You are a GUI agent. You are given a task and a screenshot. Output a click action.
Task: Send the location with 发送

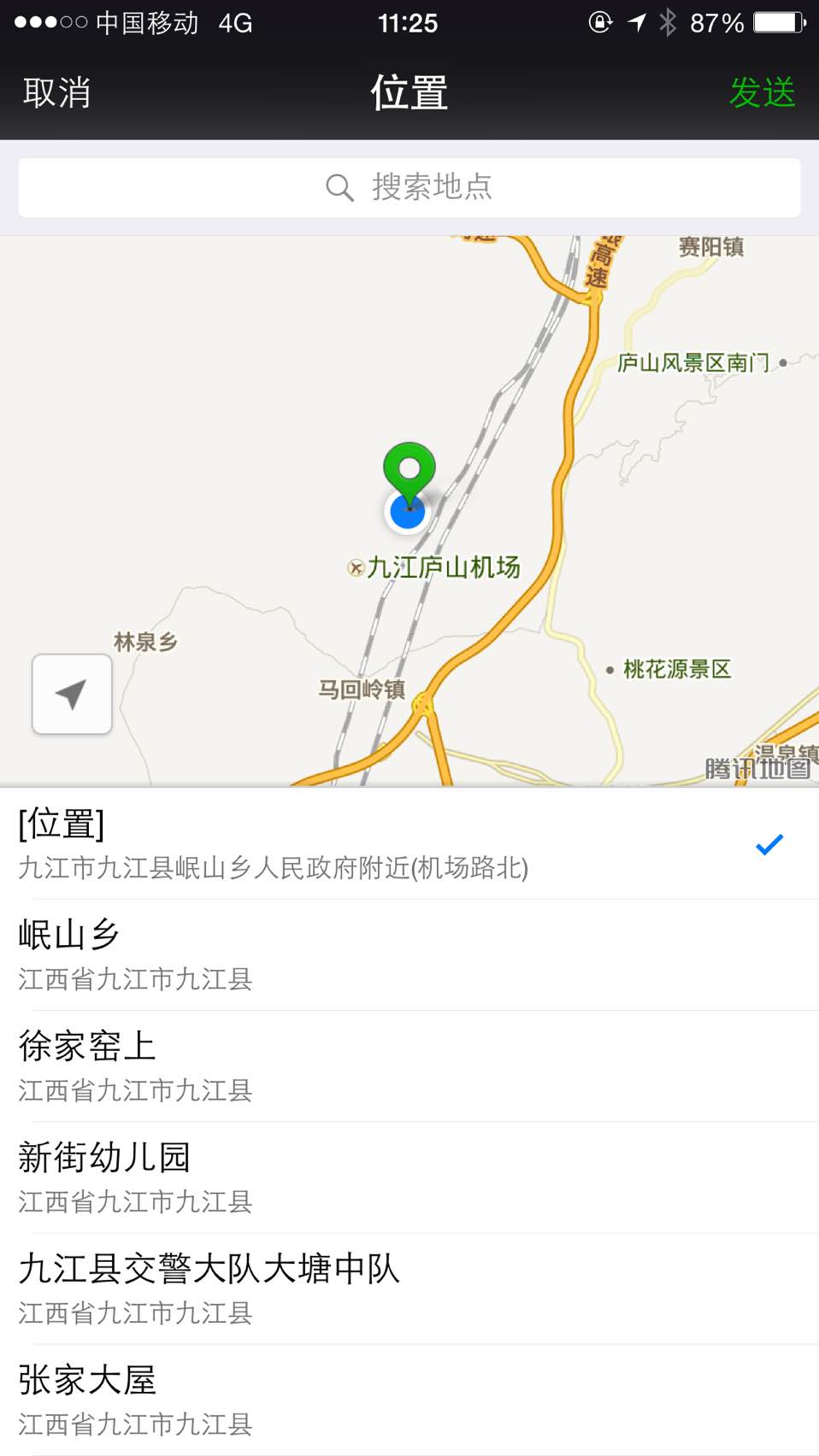[762, 92]
